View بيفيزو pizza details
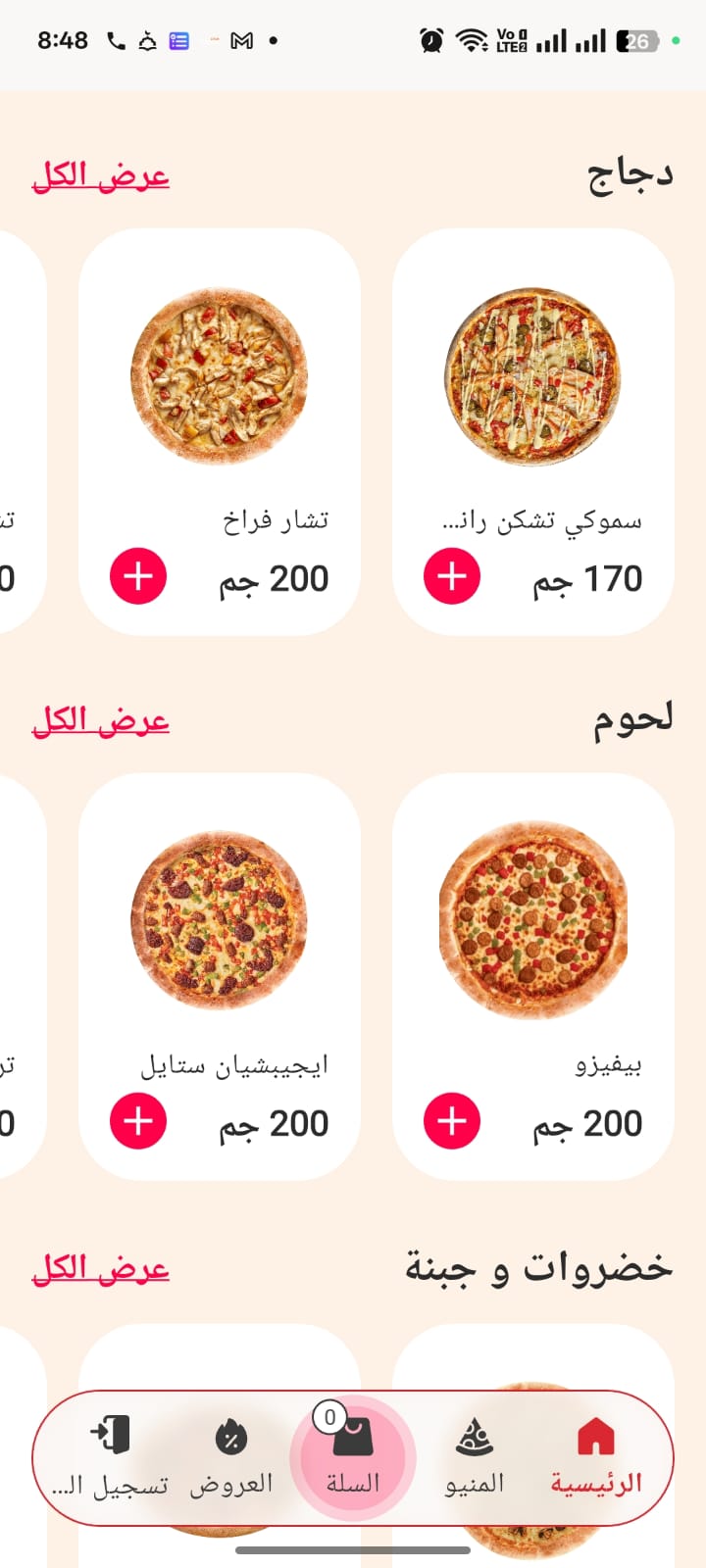The image size is (706, 1568). click(x=533, y=977)
